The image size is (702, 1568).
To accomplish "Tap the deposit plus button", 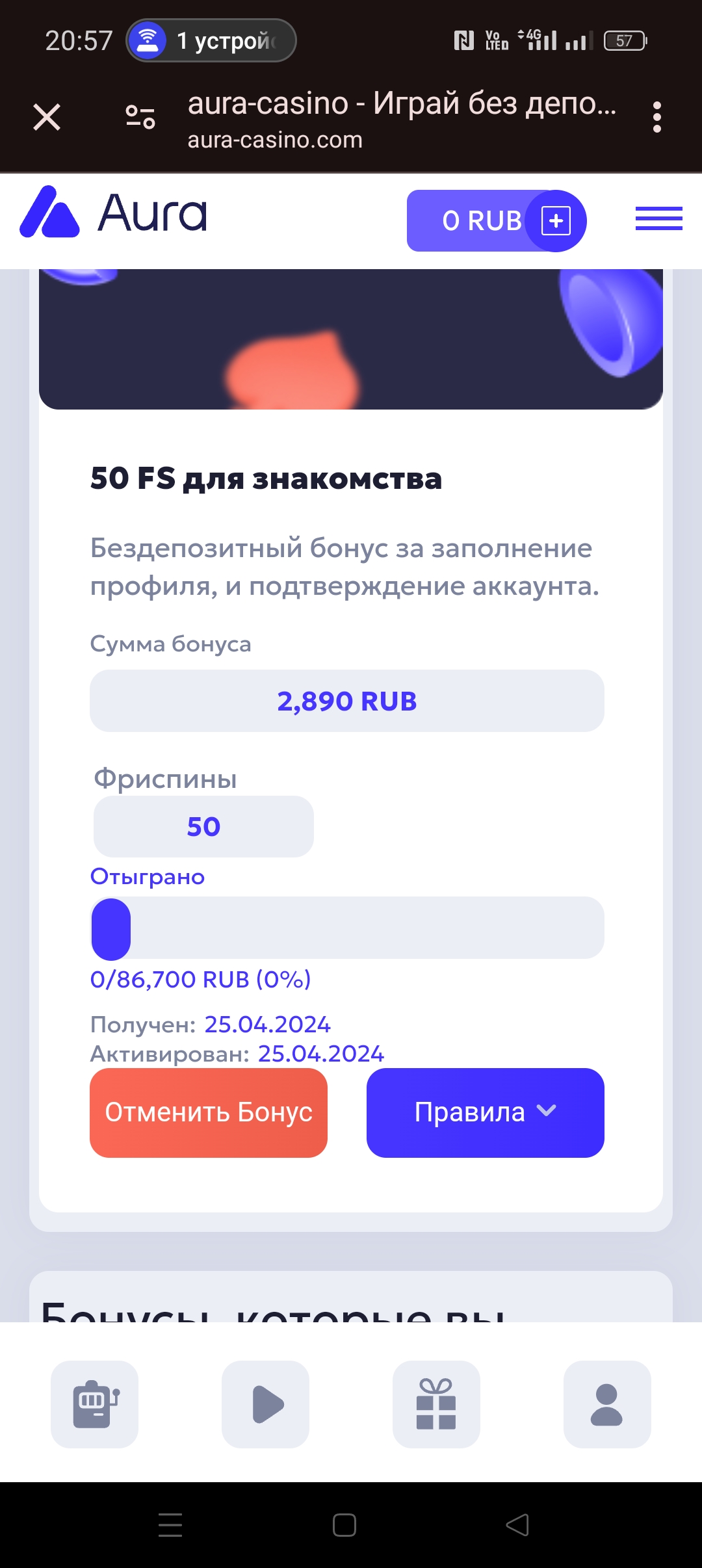I will coord(556,221).
